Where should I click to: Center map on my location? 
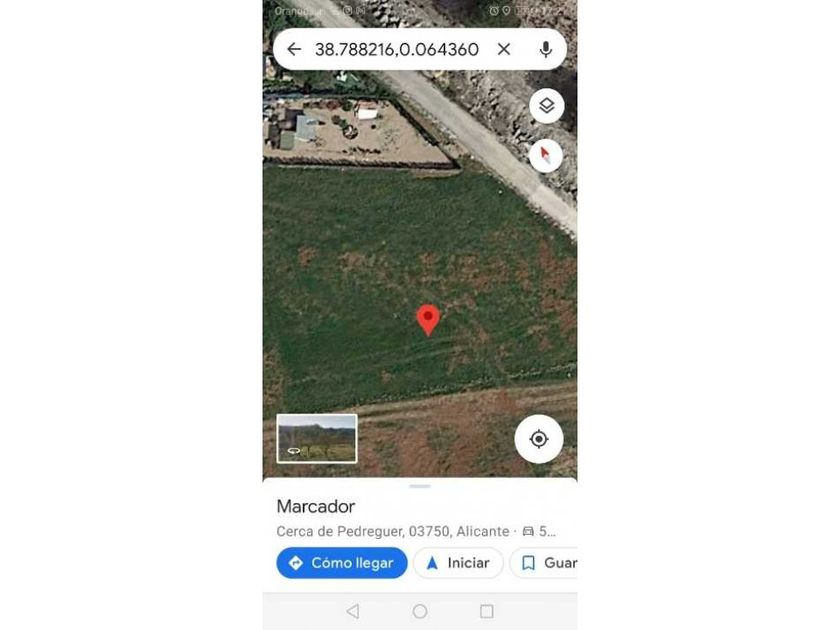[x=538, y=439]
